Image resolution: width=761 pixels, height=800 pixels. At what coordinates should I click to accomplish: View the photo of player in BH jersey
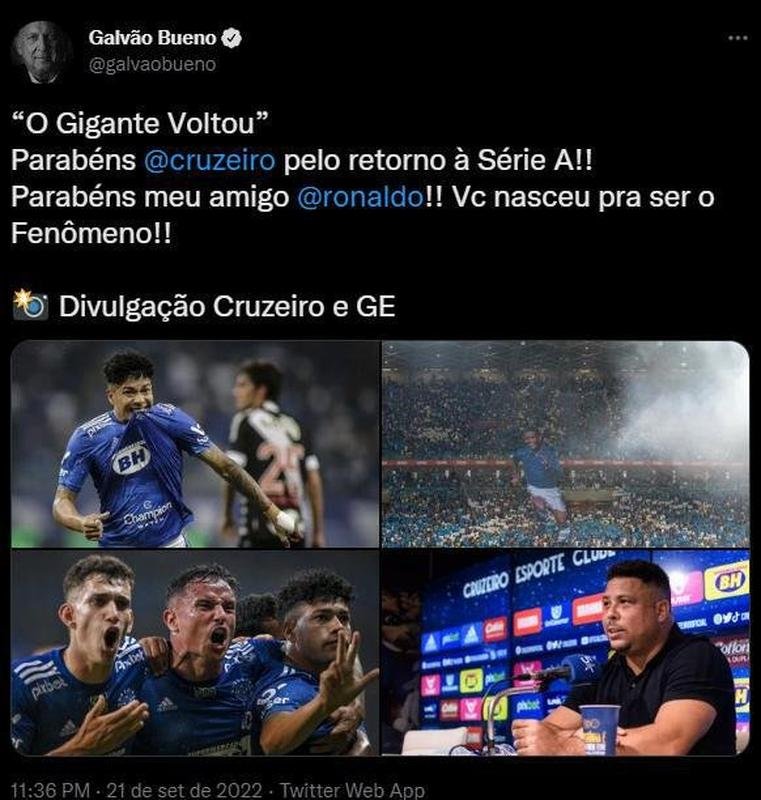point(195,444)
